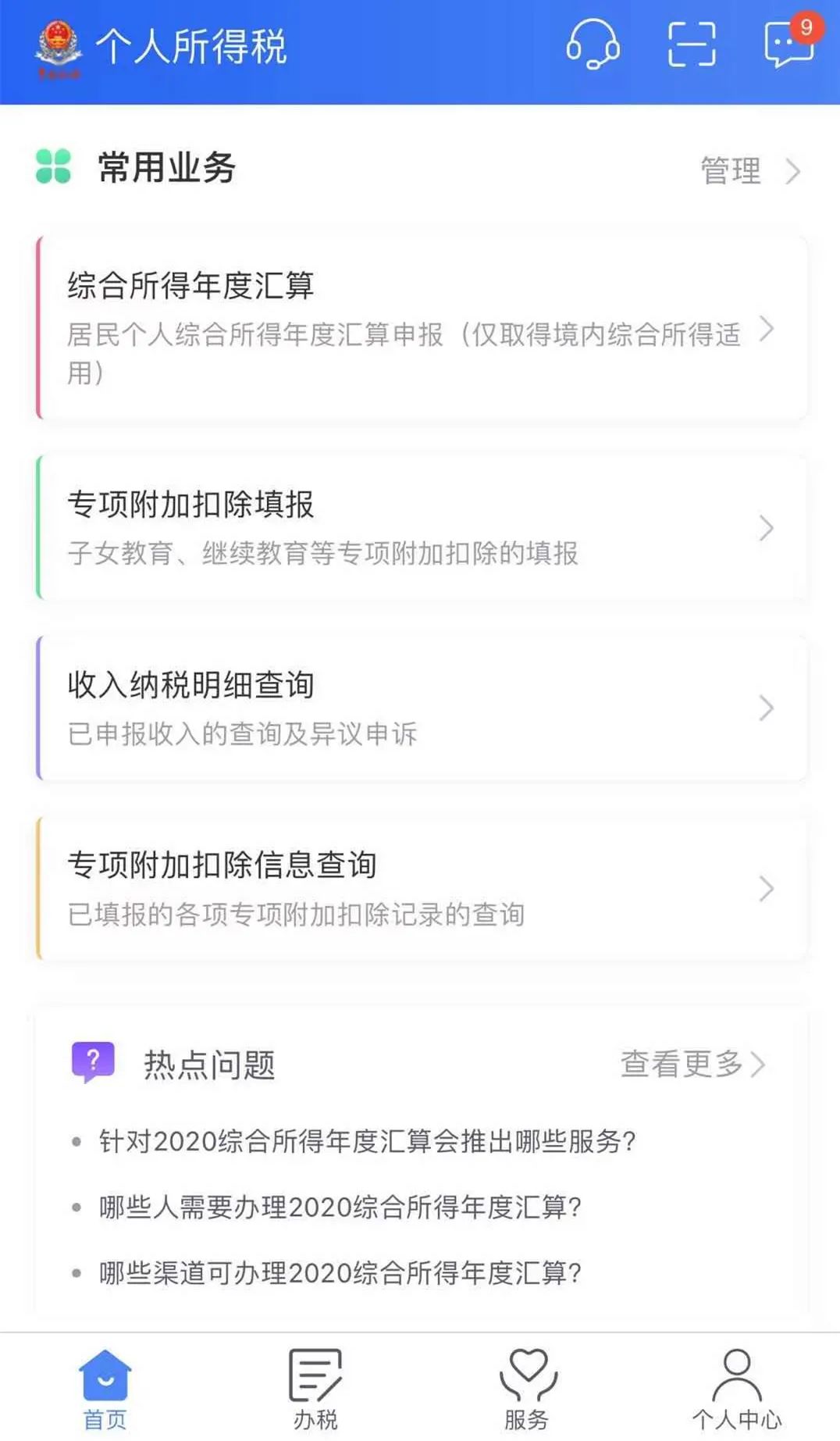
Task: Open question 哪些渠道可办理2020综合所得年度汇算
Action: [x=340, y=1272]
